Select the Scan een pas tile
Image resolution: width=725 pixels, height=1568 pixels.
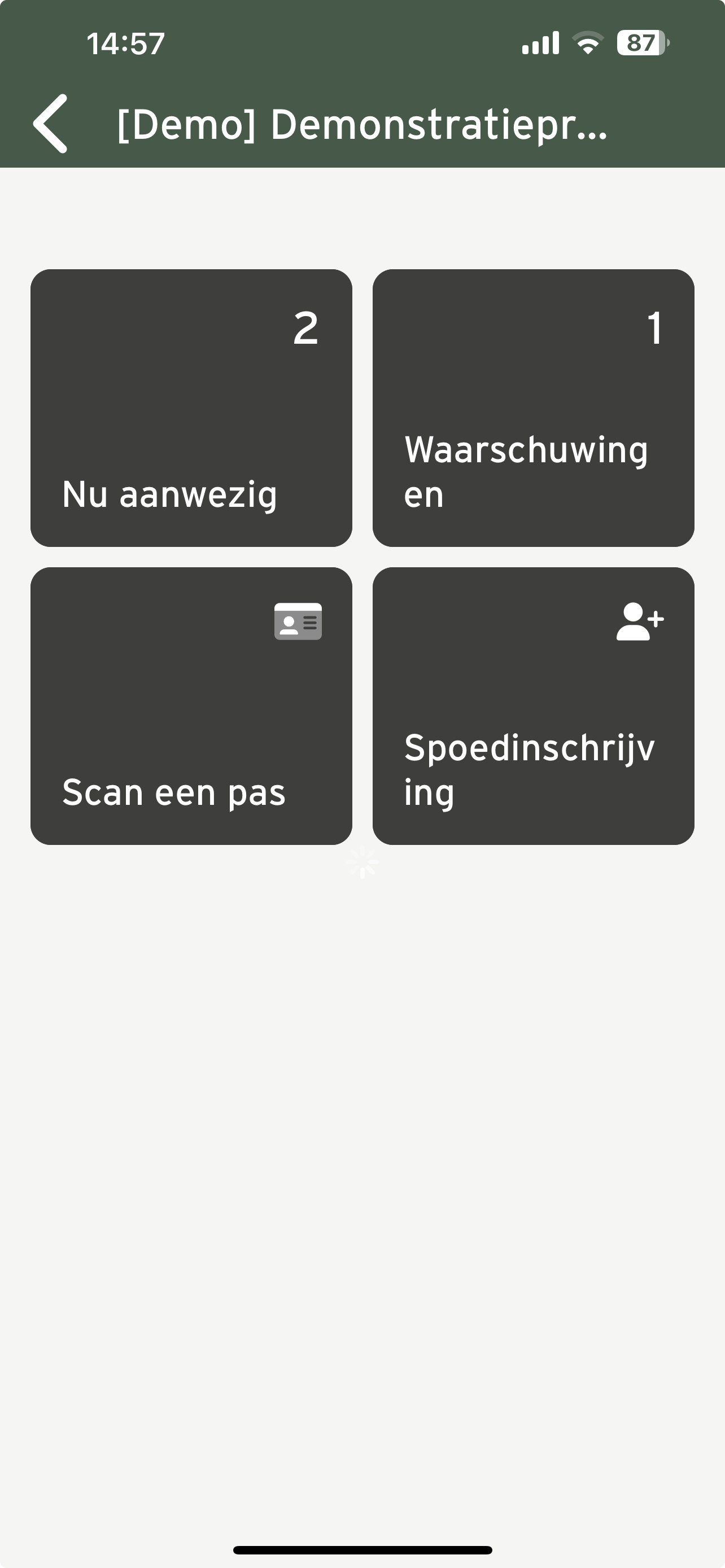(191, 706)
